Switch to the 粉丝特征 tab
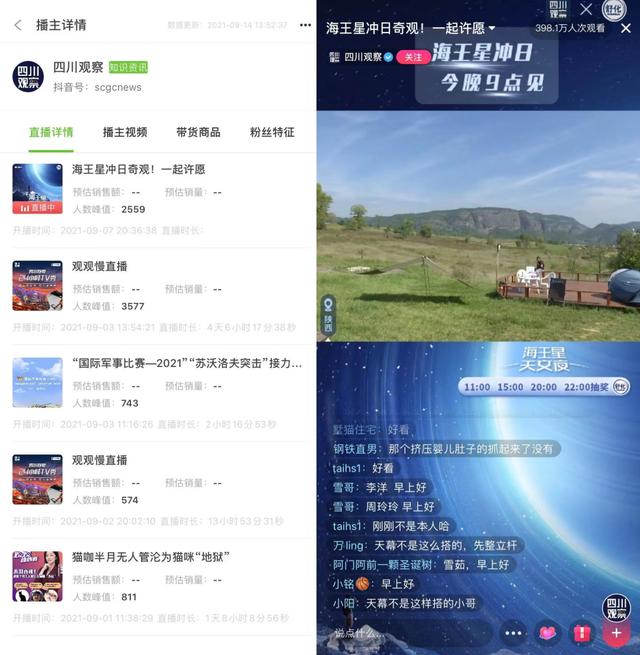640x655 pixels. [x=271, y=132]
